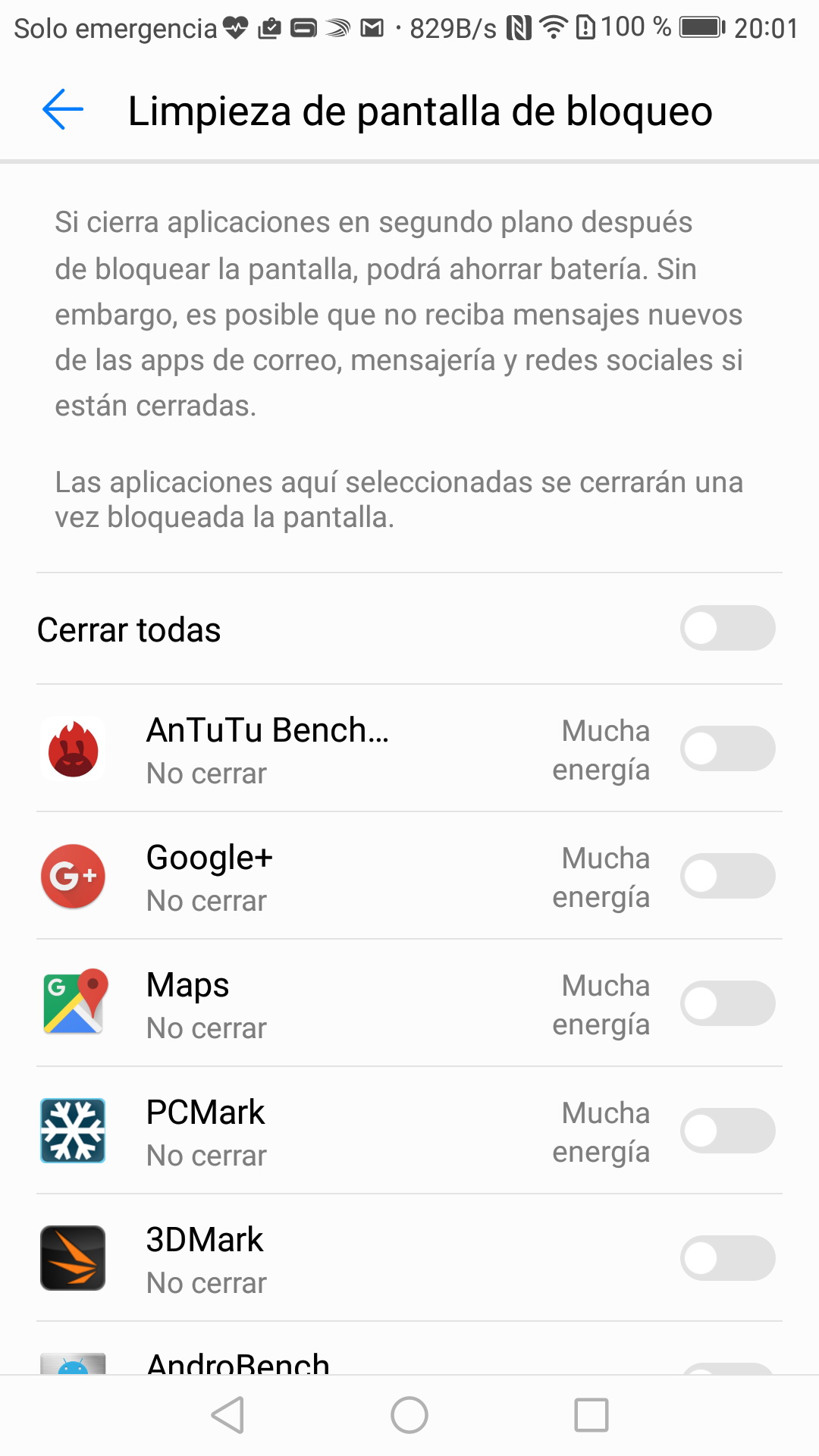Enable the Cerrar todas switch

(x=727, y=628)
